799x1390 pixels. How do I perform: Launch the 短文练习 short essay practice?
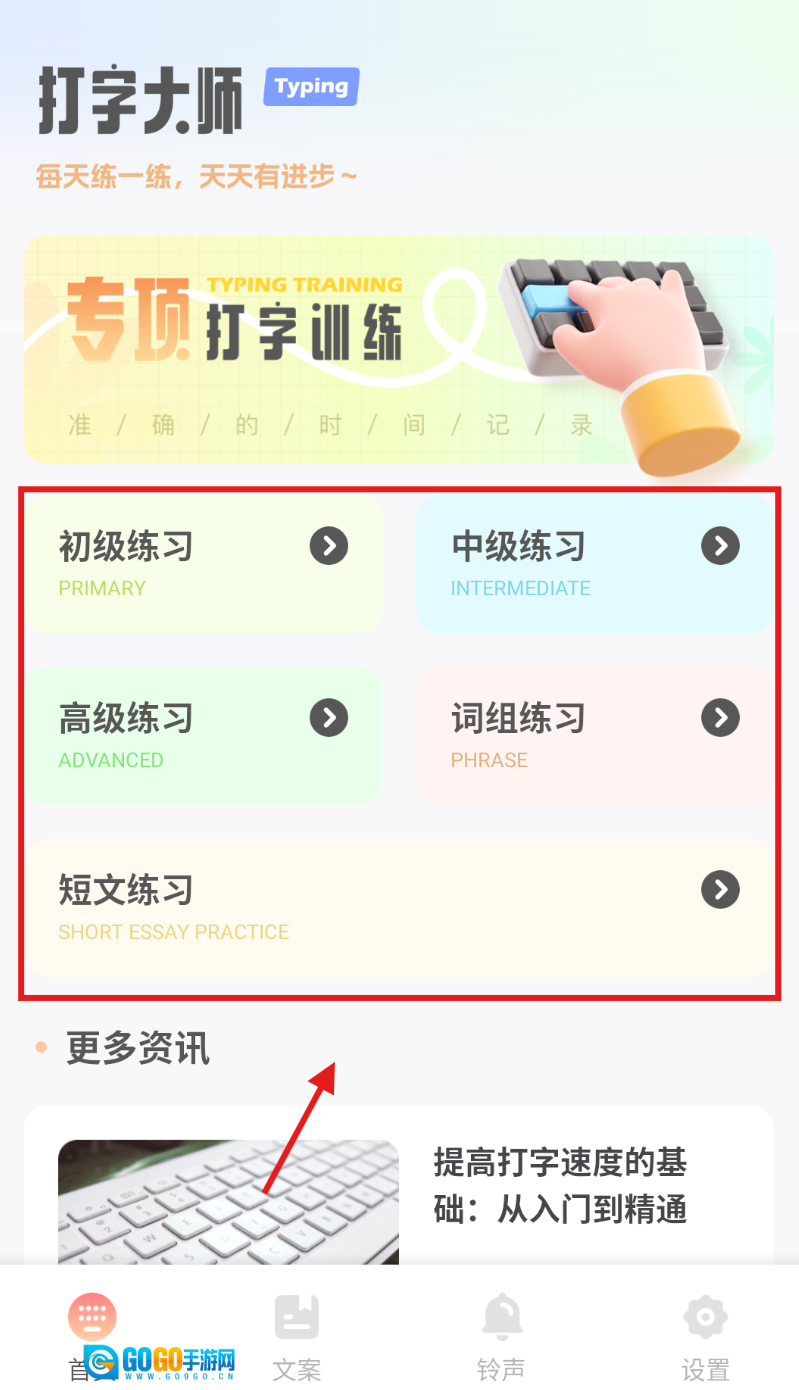[399, 908]
